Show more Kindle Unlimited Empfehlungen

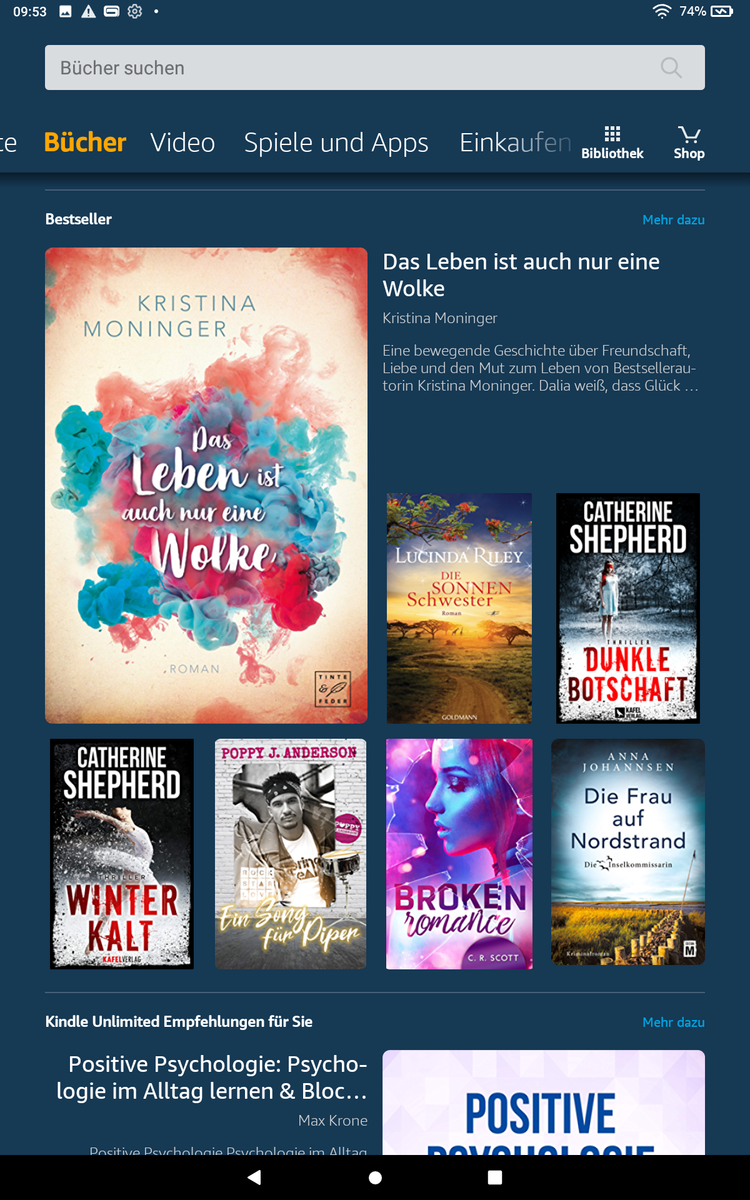click(x=673, y=1022)
